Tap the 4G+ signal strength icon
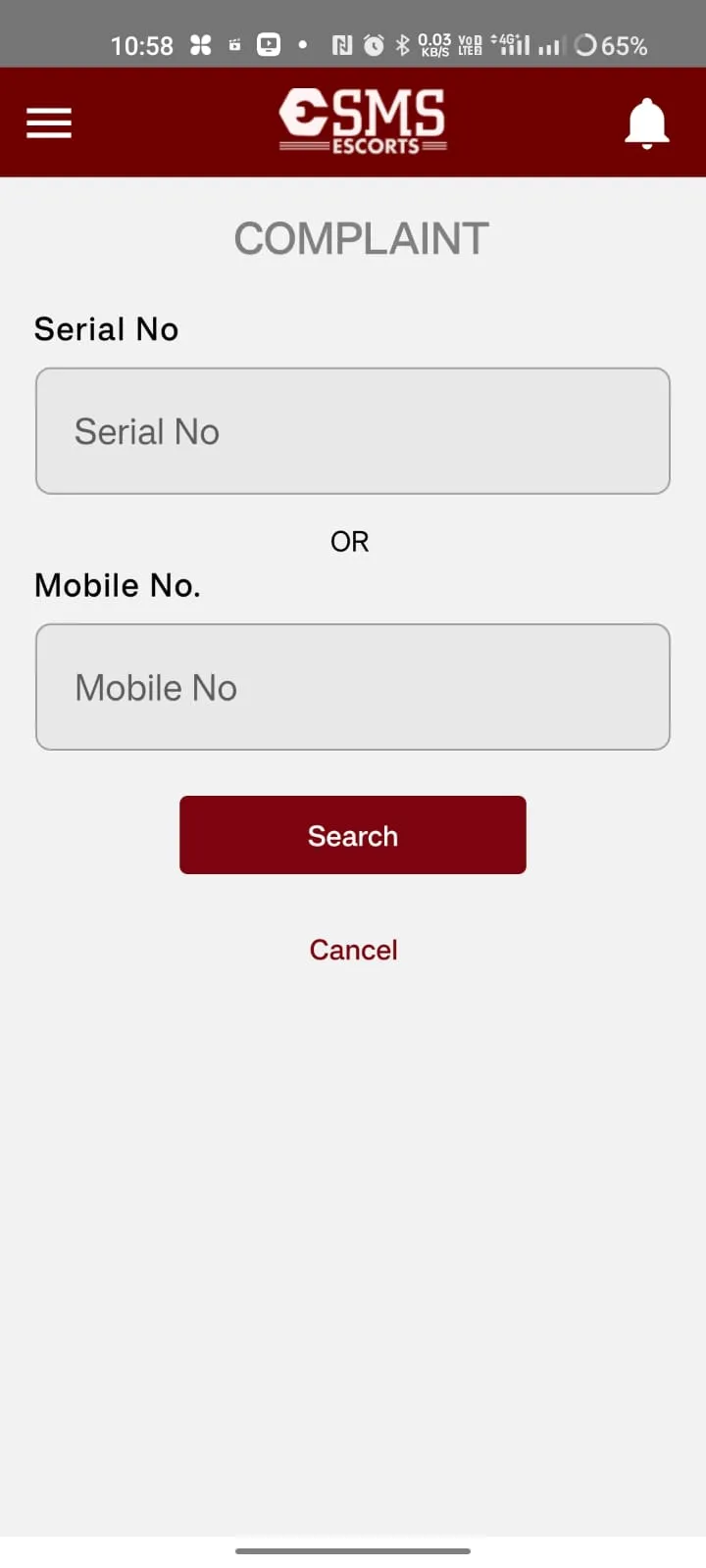Viewport: 706px width, 1568px height. (x=511, y=45)
